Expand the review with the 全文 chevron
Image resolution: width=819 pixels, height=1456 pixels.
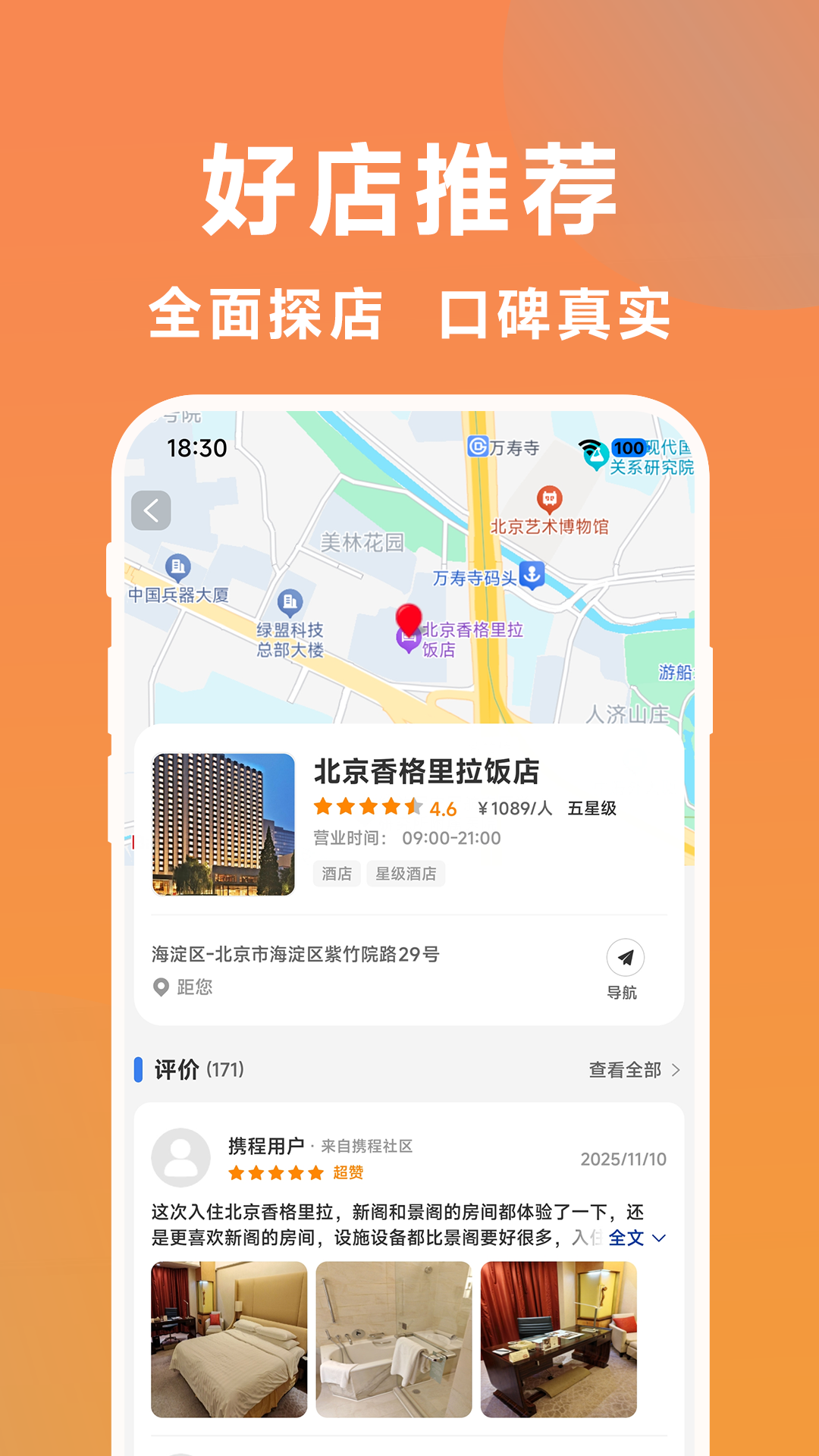pos(660,1238)
